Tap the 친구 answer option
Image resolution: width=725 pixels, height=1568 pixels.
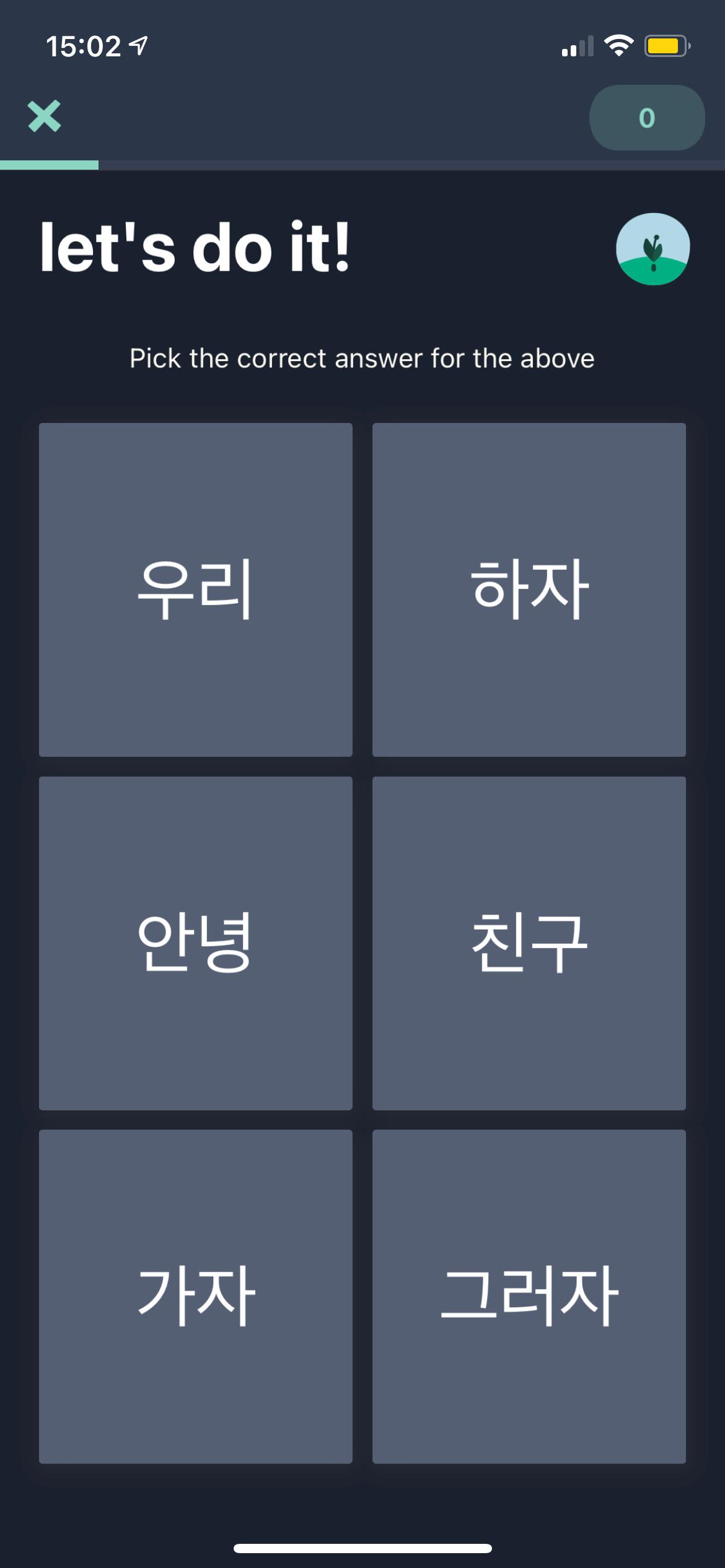coord(529,943)
